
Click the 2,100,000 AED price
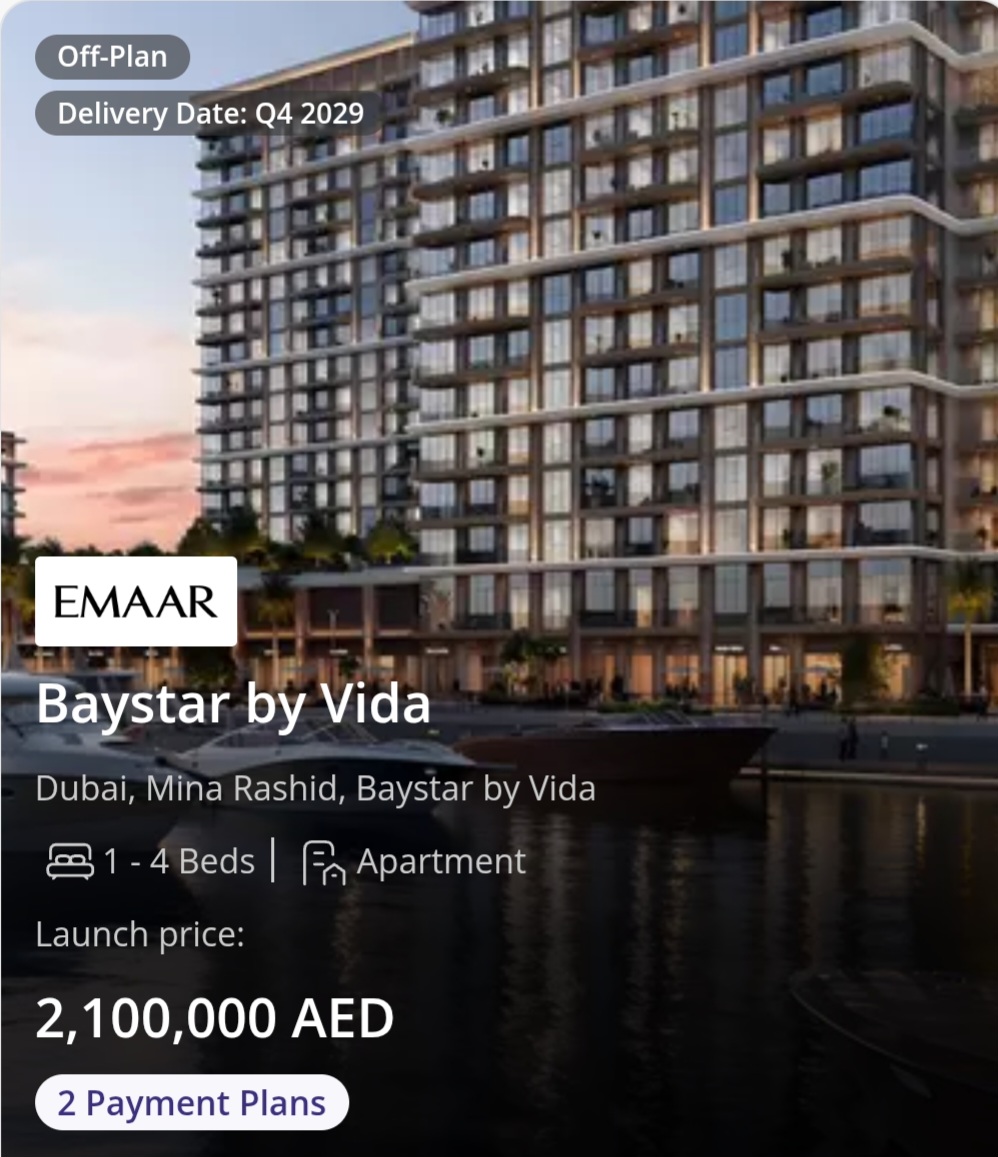point(215,1017)
